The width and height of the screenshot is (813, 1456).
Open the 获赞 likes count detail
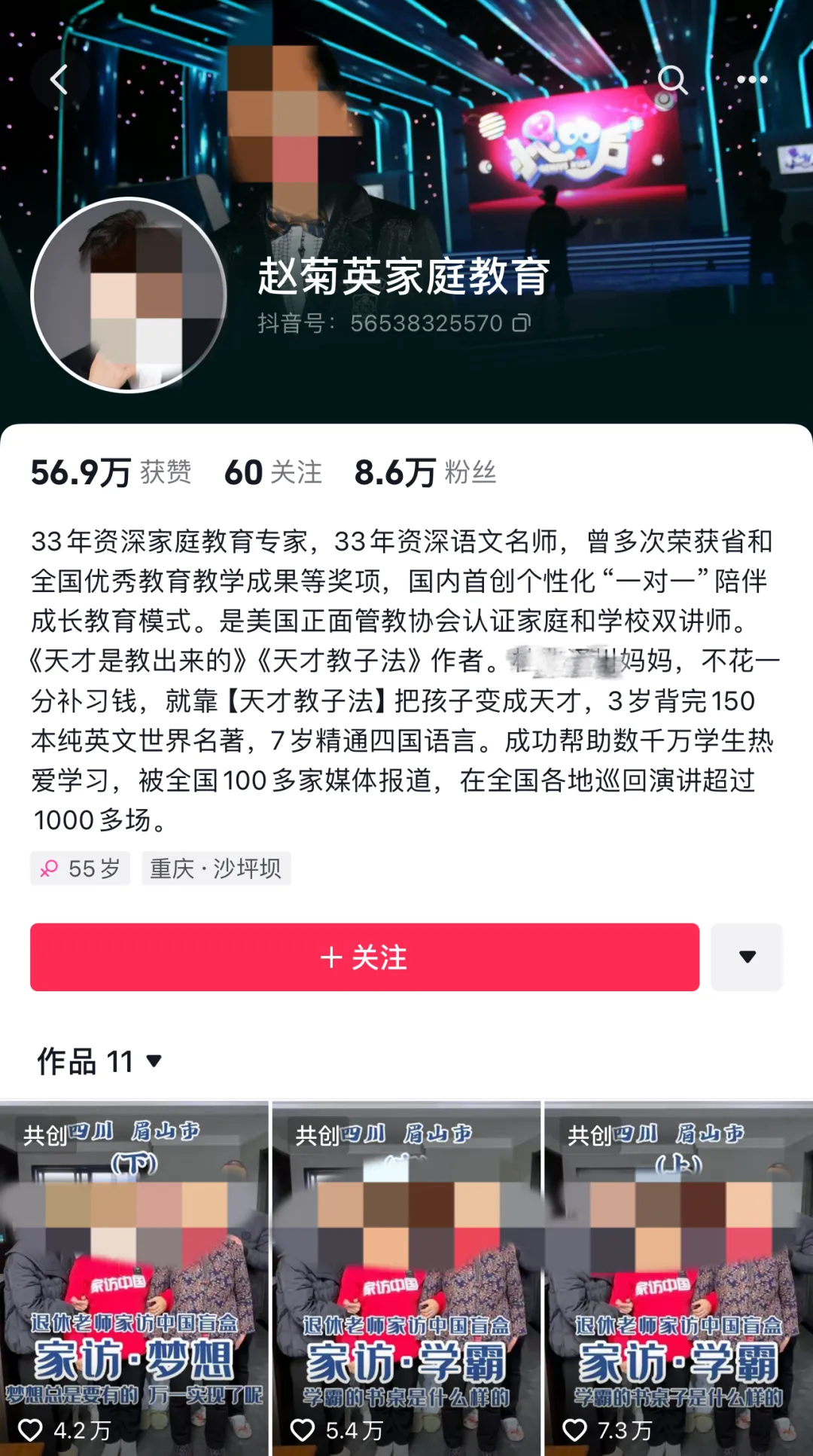pos(109,473)
